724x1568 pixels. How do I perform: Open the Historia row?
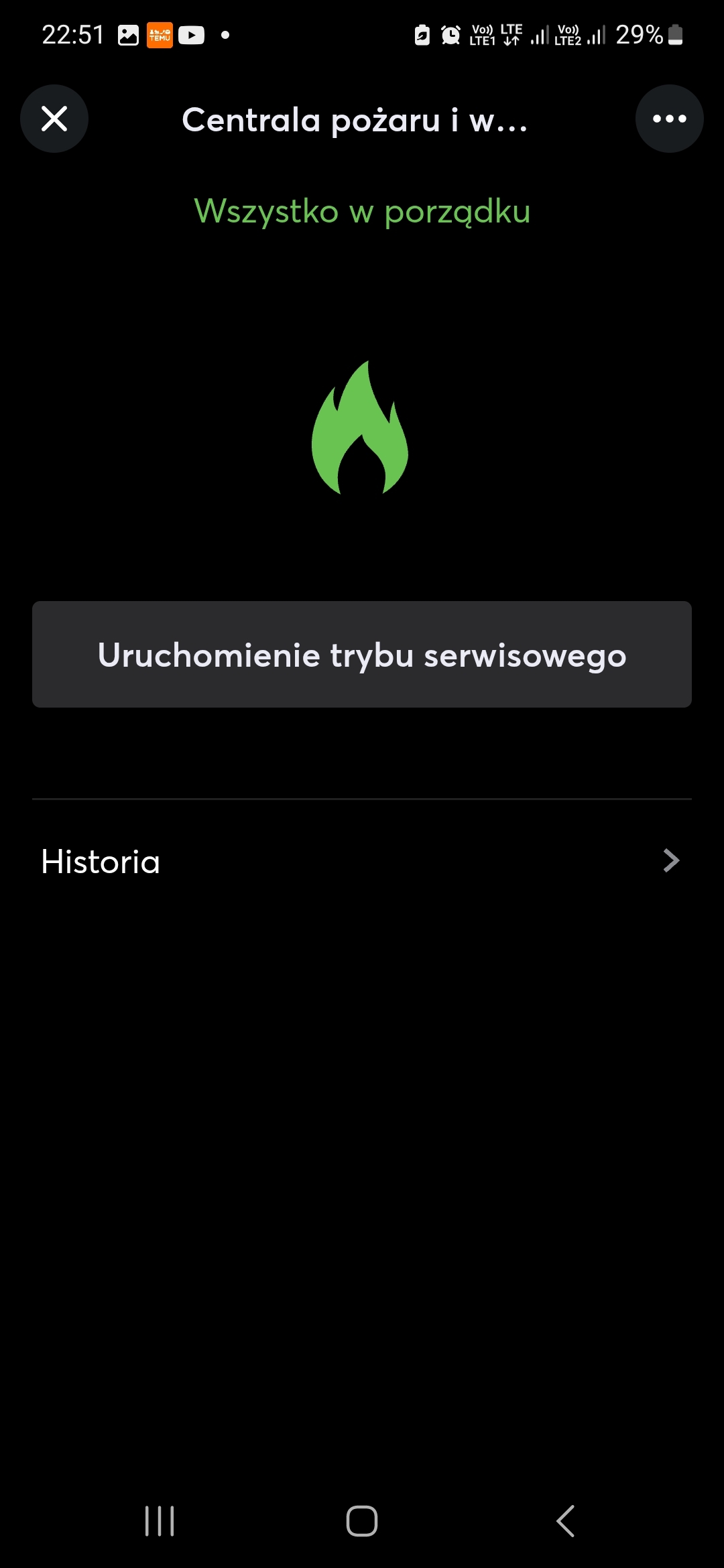[362, 861]
